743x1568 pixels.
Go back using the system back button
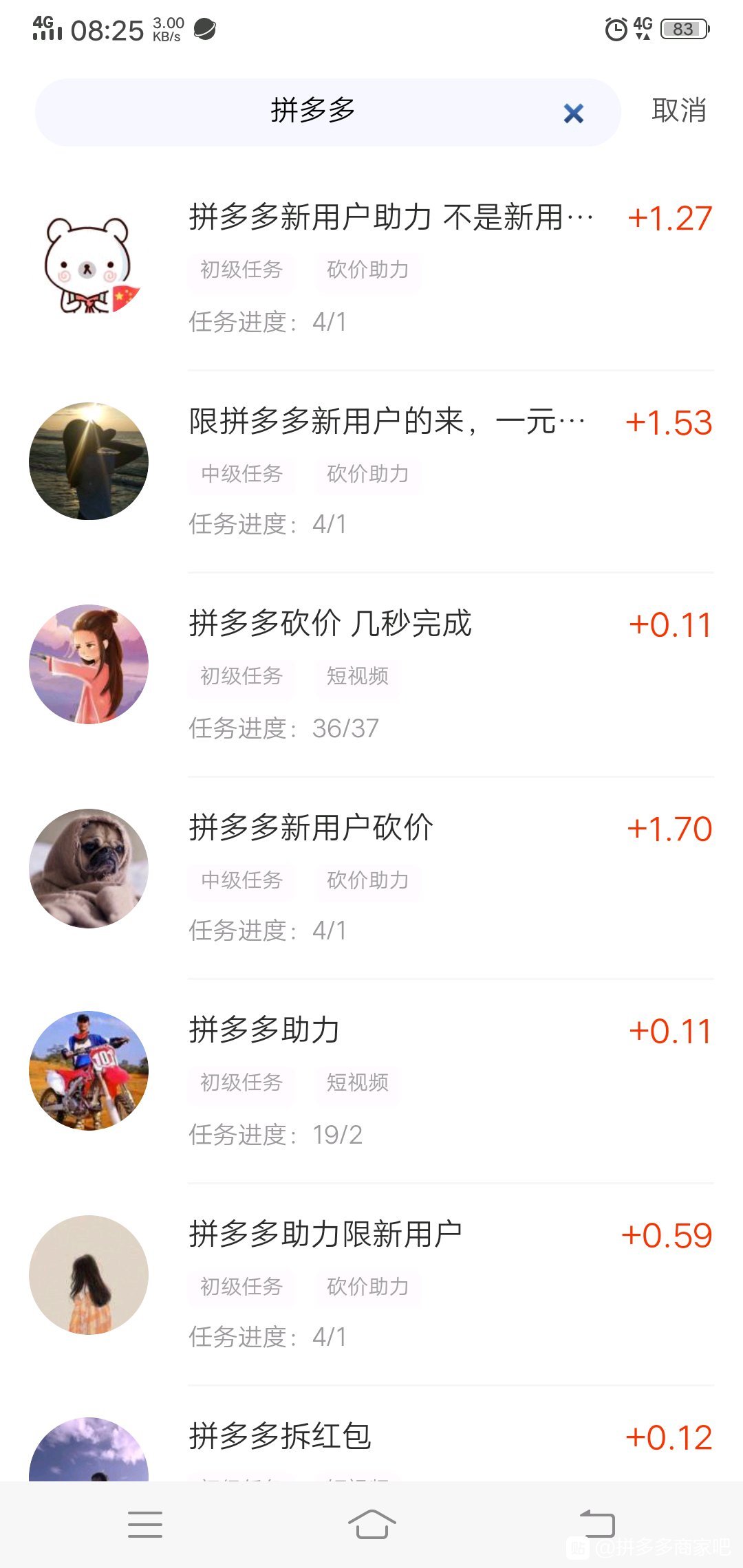[x=597, y=1523]
